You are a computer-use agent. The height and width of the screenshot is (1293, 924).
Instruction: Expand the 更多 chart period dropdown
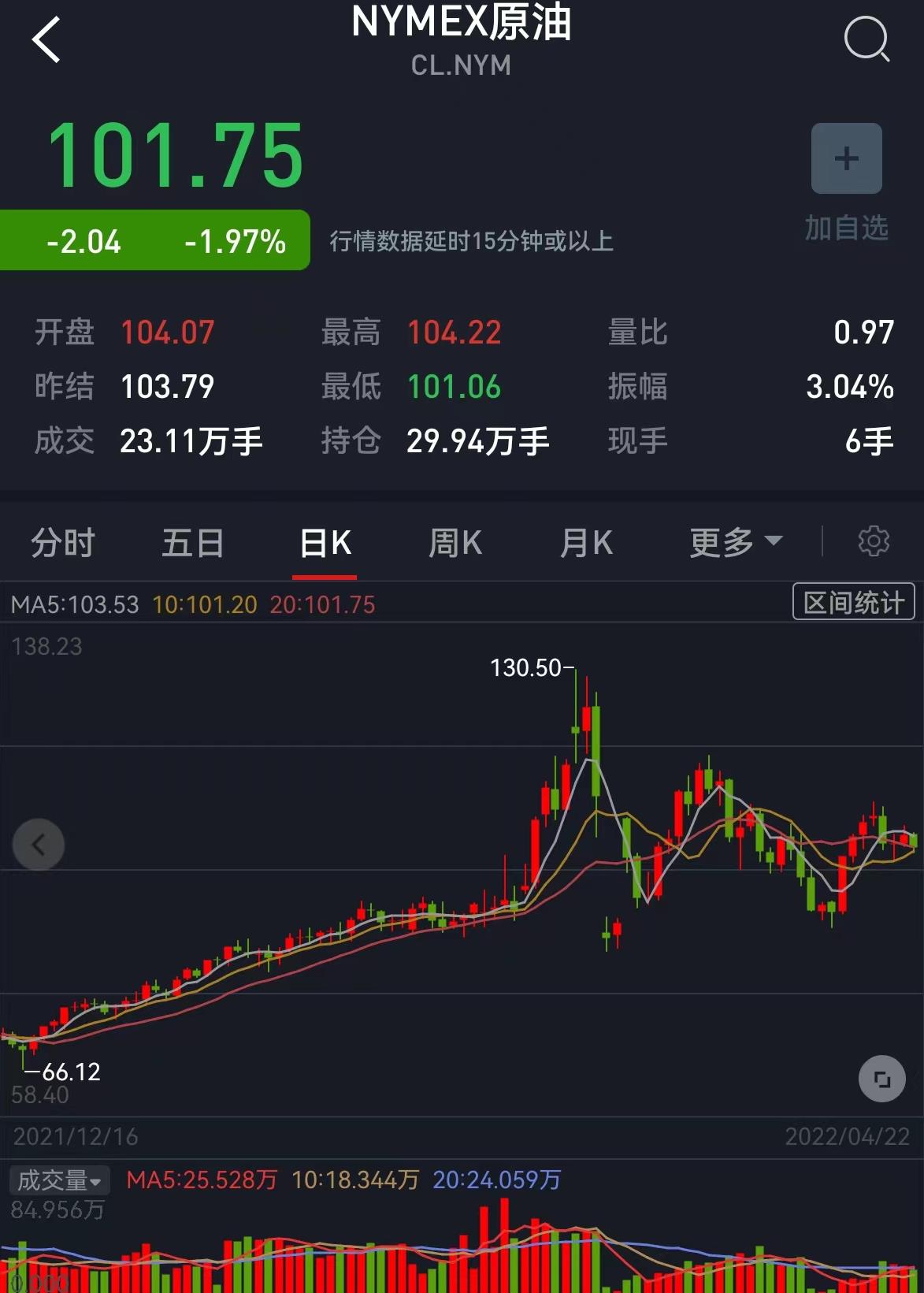tap(735, 542)
